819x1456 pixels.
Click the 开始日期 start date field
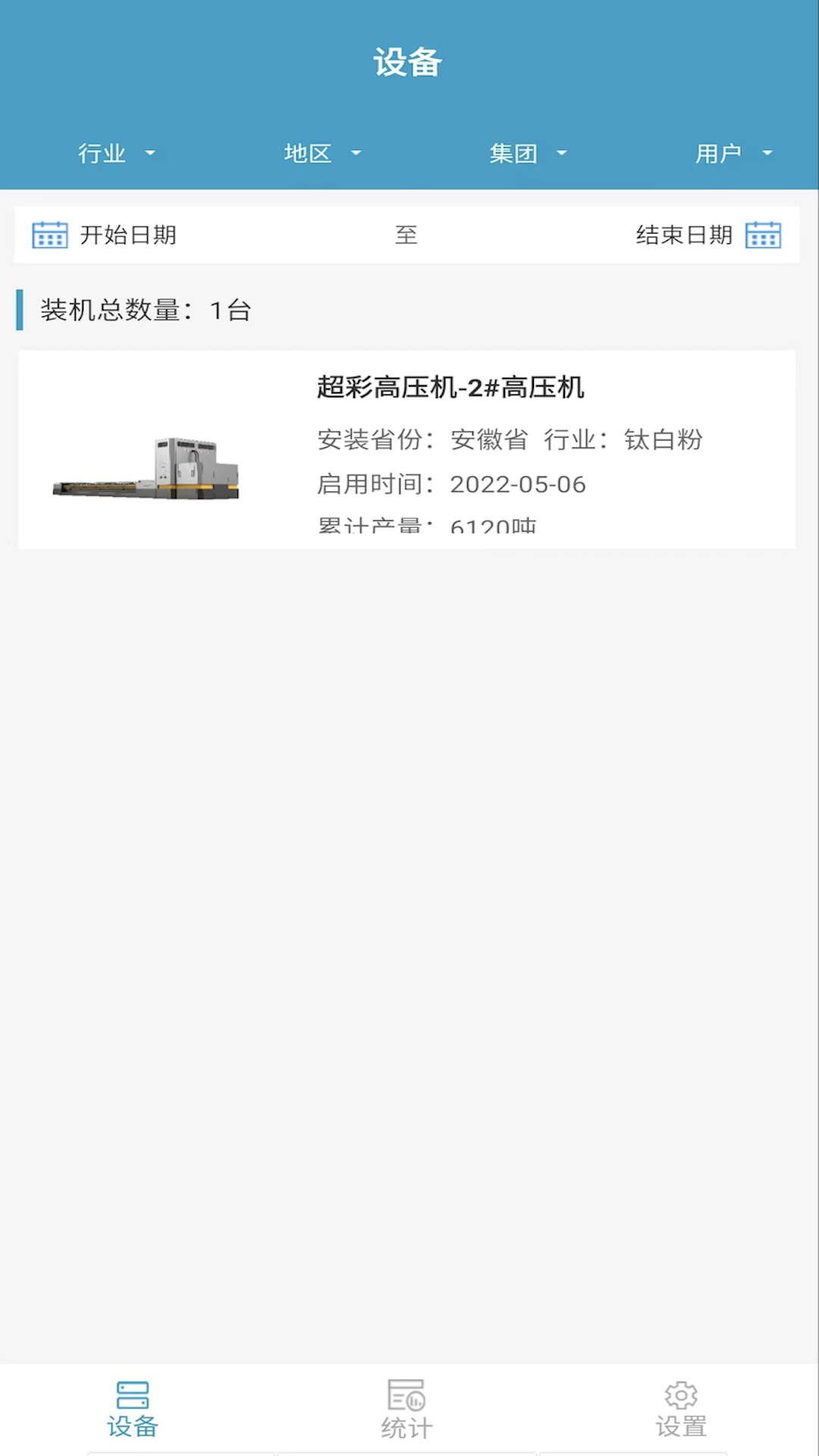click(x=129, y=234)
